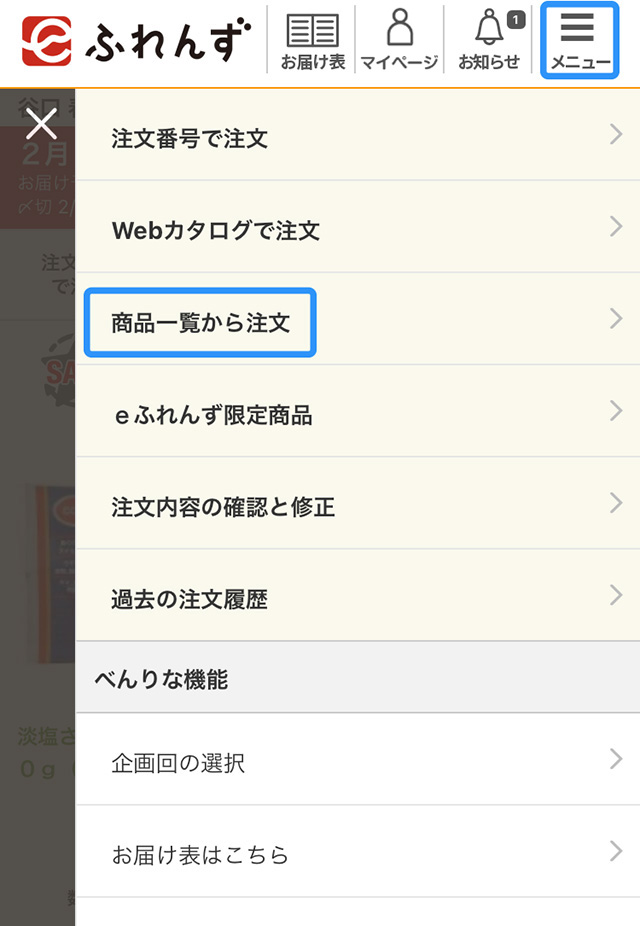Tap the メニュー hamburger button
640x926 pixels.
point(579,40)
